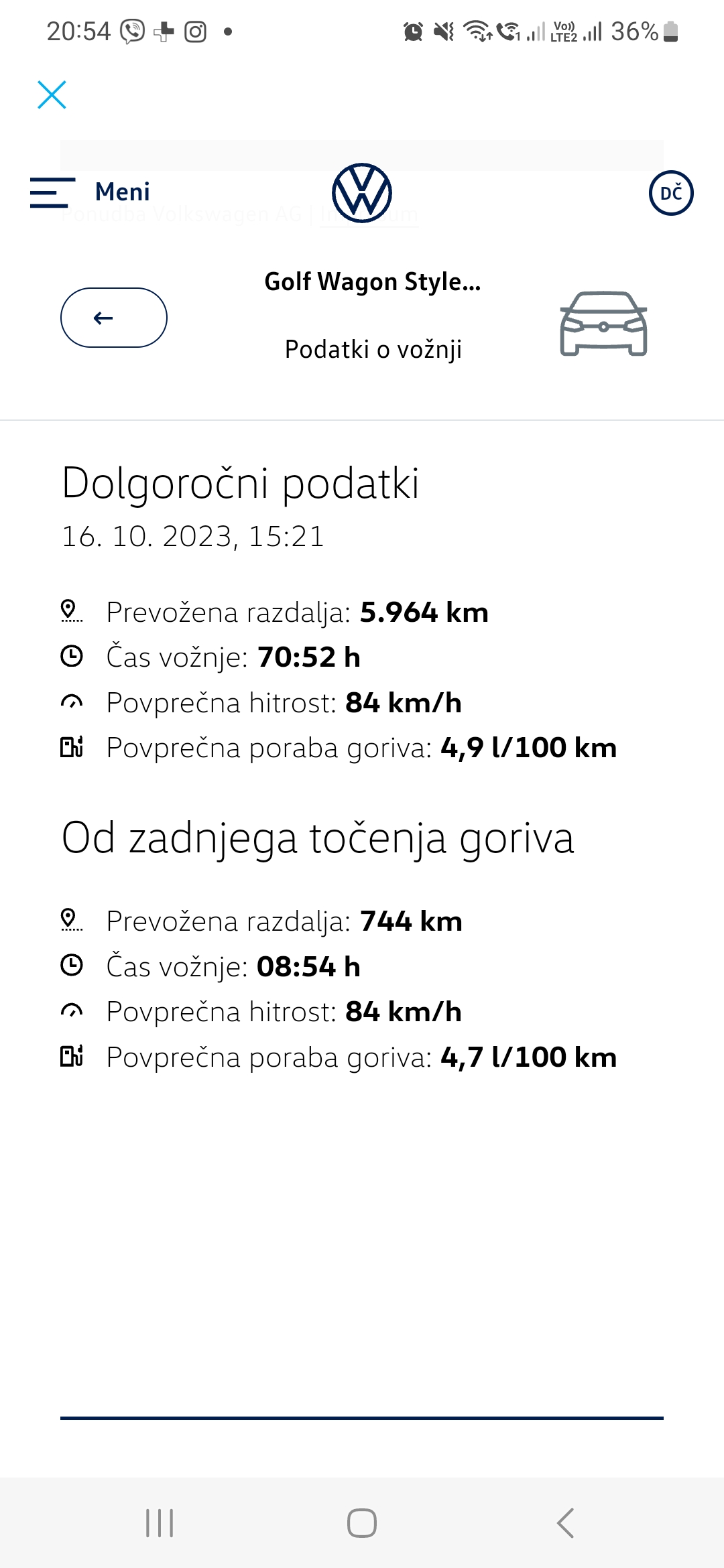
Task: Open the Meni hamburger menu
Action: (x=90, y=192)
